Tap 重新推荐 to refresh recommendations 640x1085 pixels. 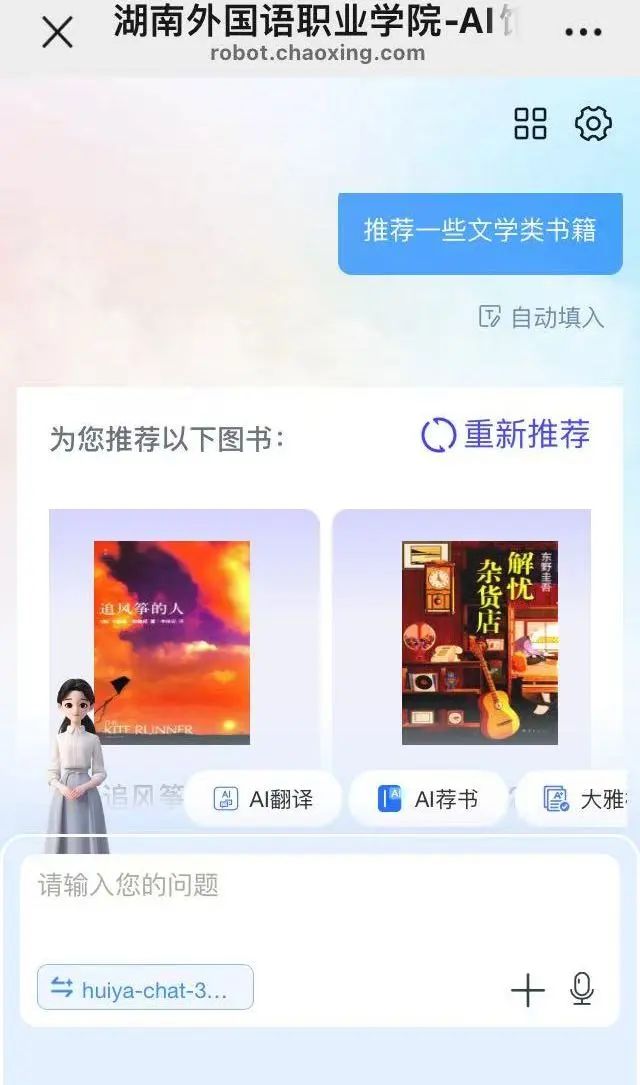[x=506, y=435]
